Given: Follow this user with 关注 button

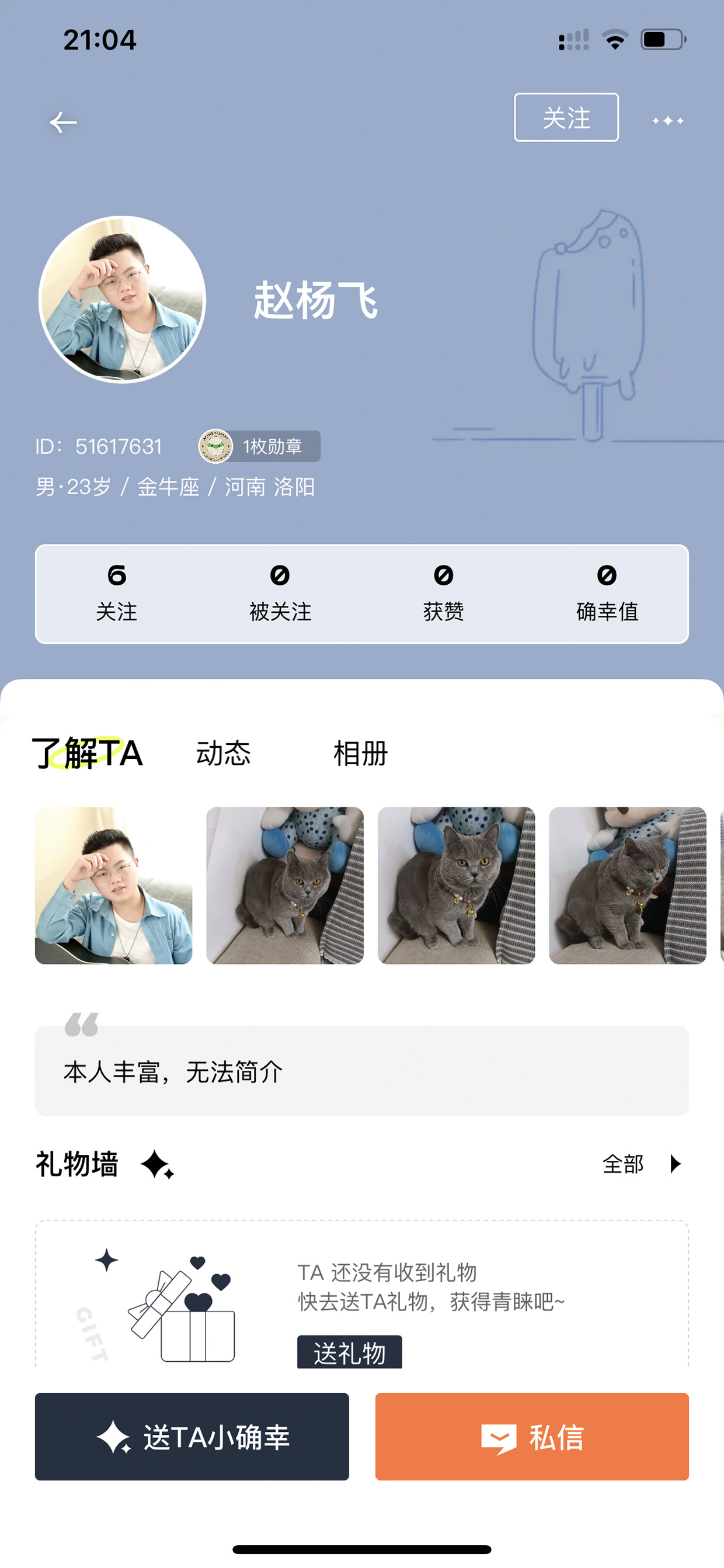Looking at the screenshot, I should [x=566, y=117].
